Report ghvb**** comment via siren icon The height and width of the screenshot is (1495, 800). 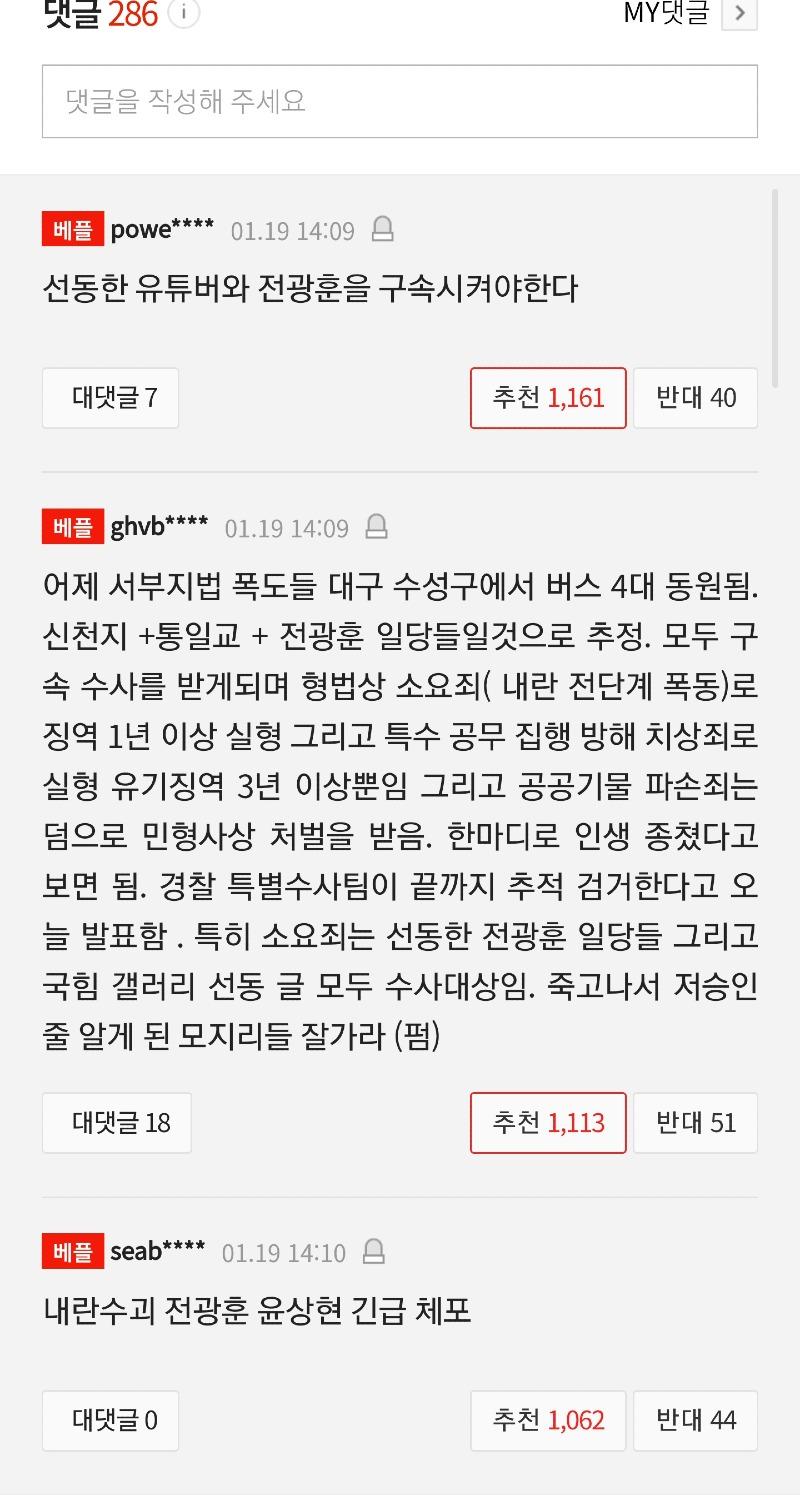(x=376, y=526)
